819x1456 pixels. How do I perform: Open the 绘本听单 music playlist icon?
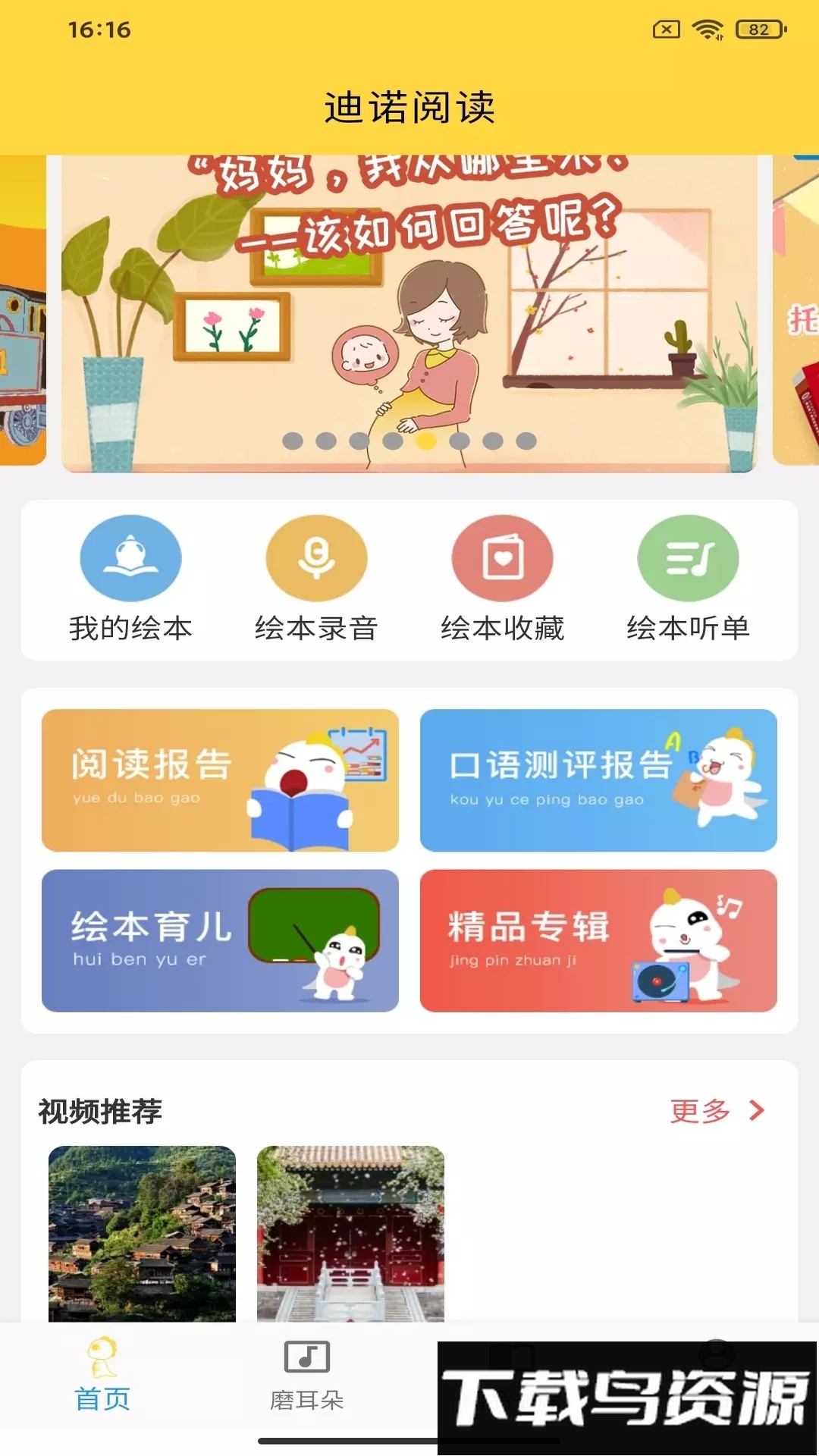687,557
